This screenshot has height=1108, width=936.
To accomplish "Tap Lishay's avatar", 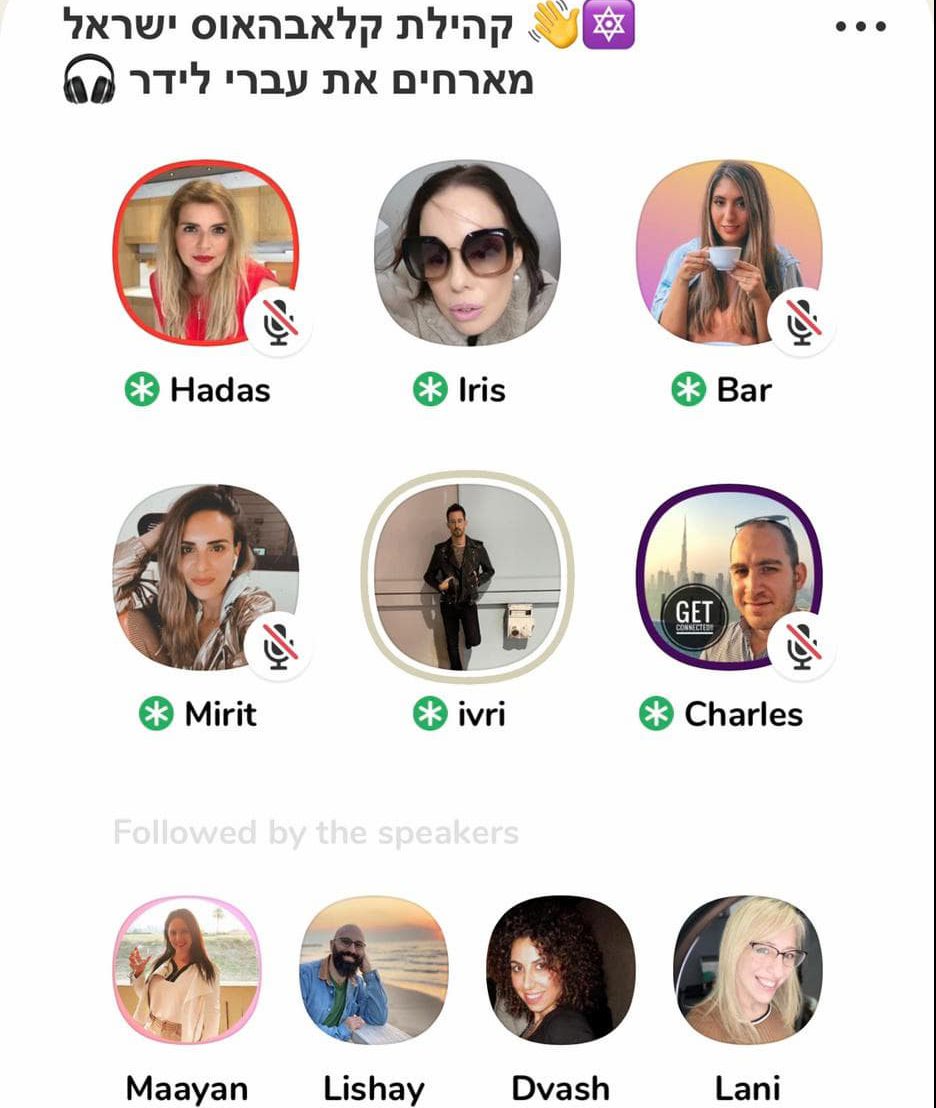I will [374, 969].
